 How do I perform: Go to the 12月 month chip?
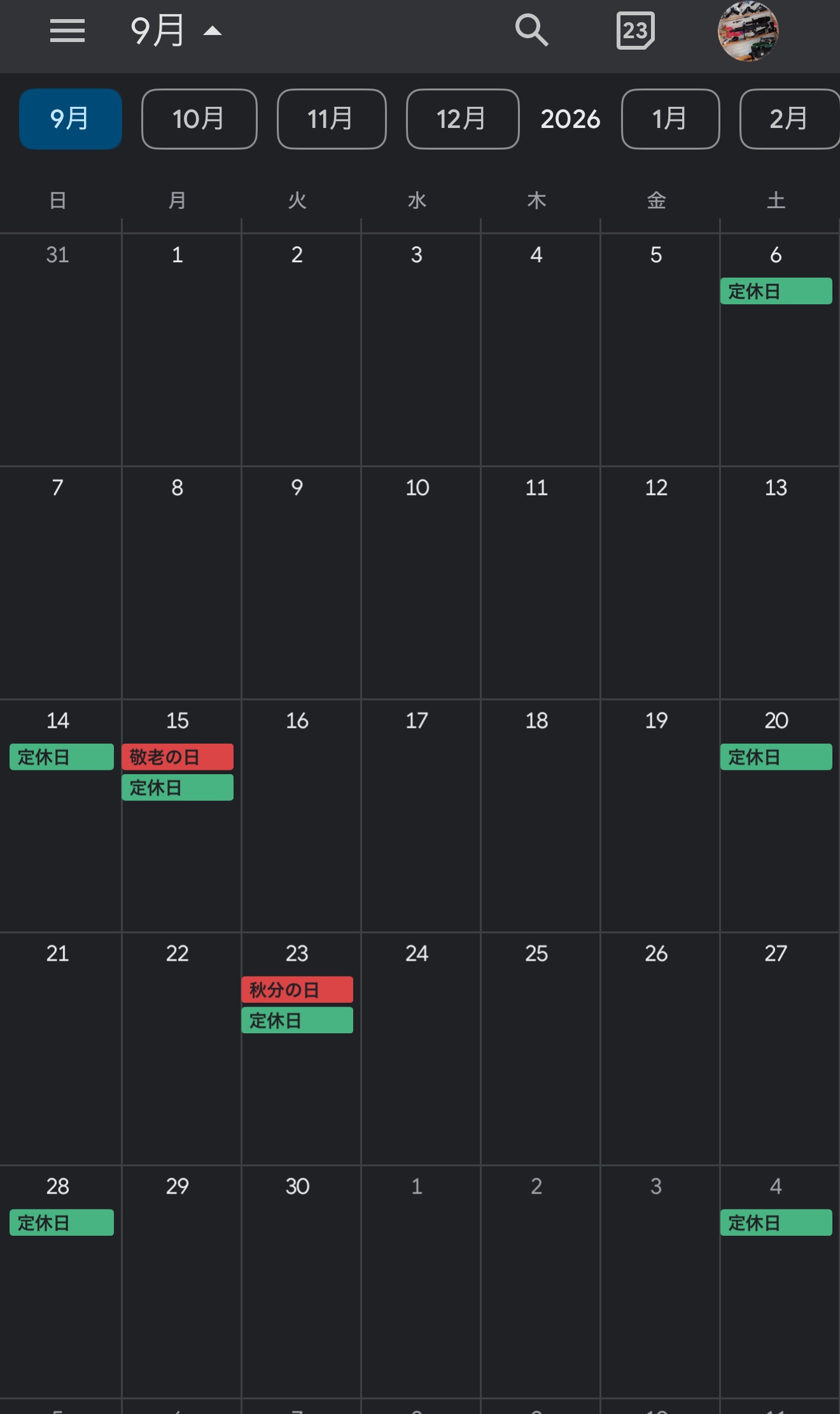pyautogui.click(x=463, y=119)
